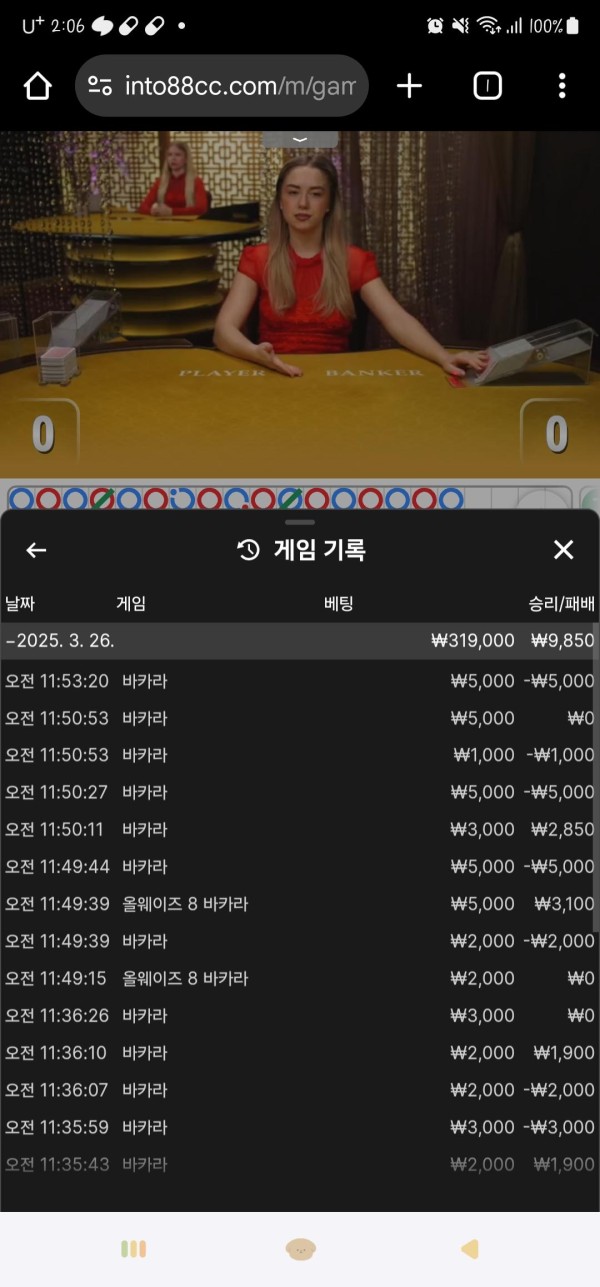Open the 11:53:20 baccarat record
600x1287 pixels.
tap(300, 681)
